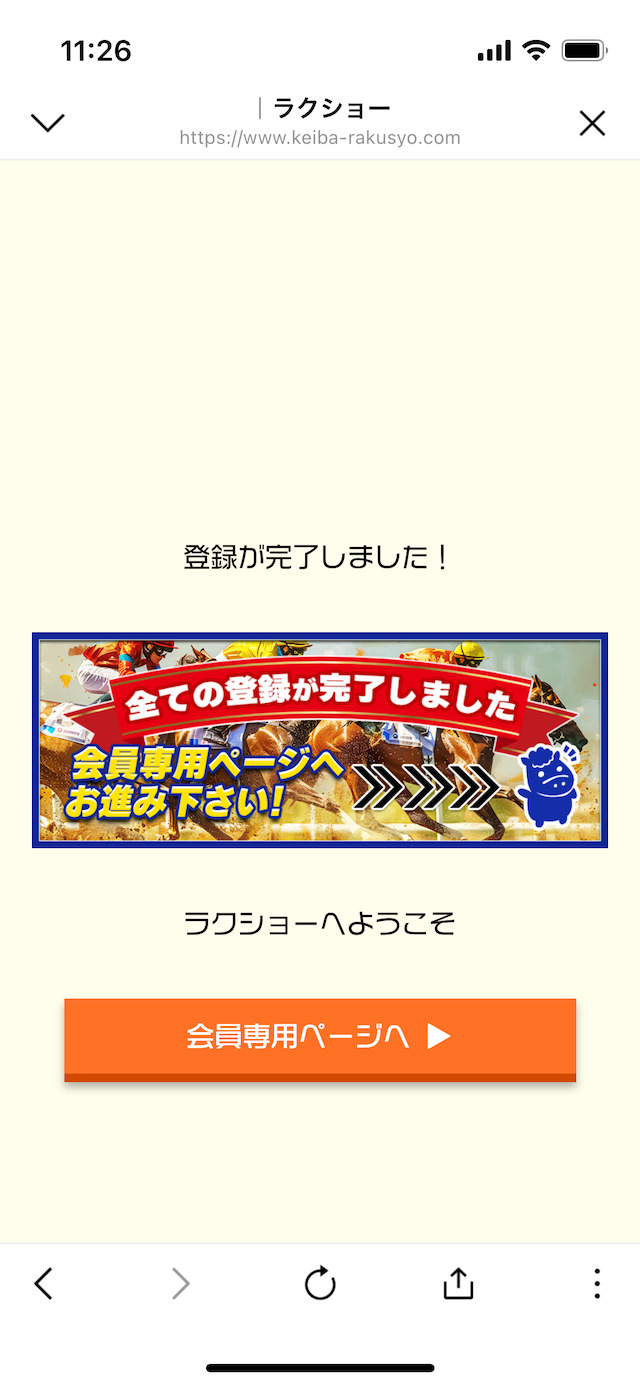Go back to the previous page
The image size is (640, 1386).
coord(43,1283)
